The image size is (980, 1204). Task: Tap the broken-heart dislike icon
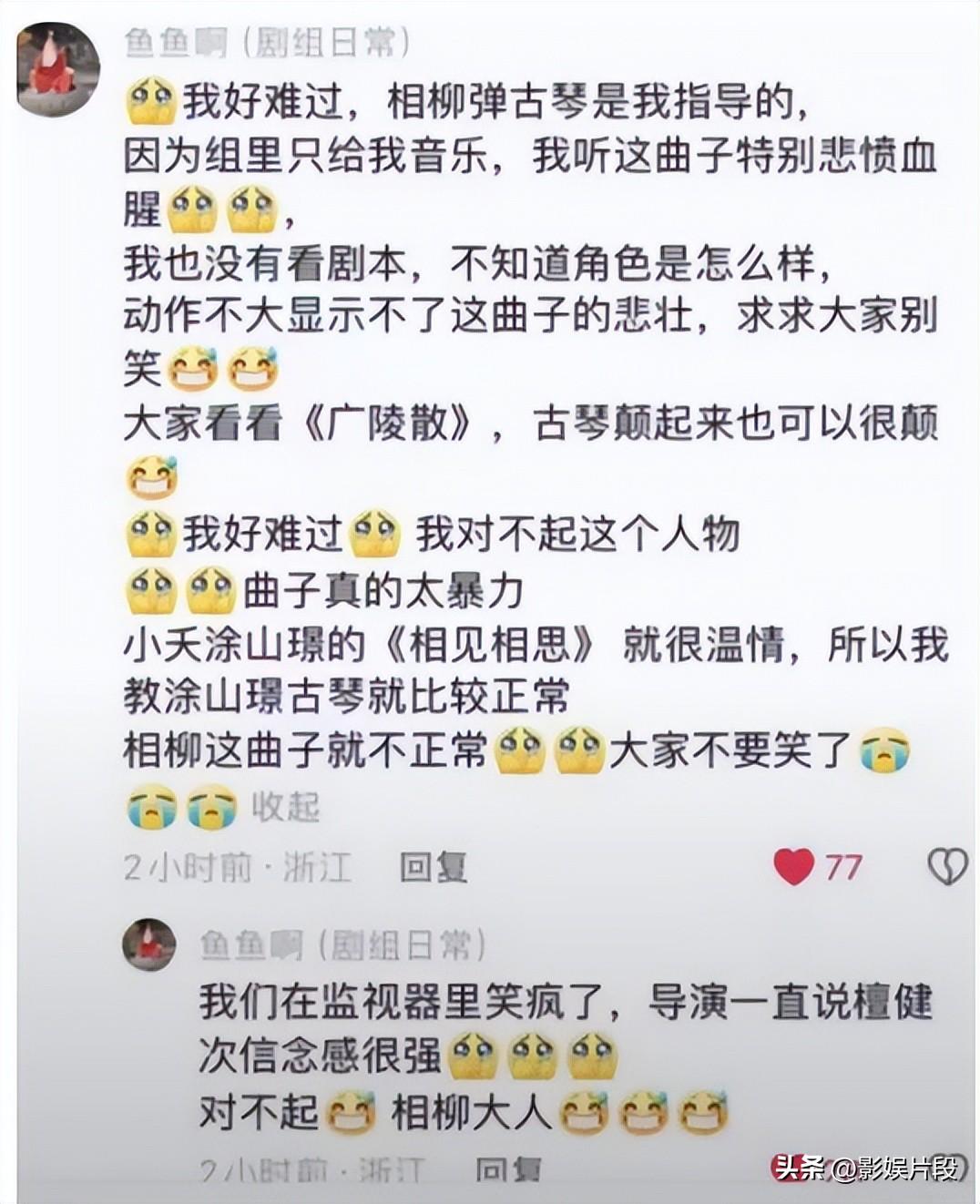[947, 867]
